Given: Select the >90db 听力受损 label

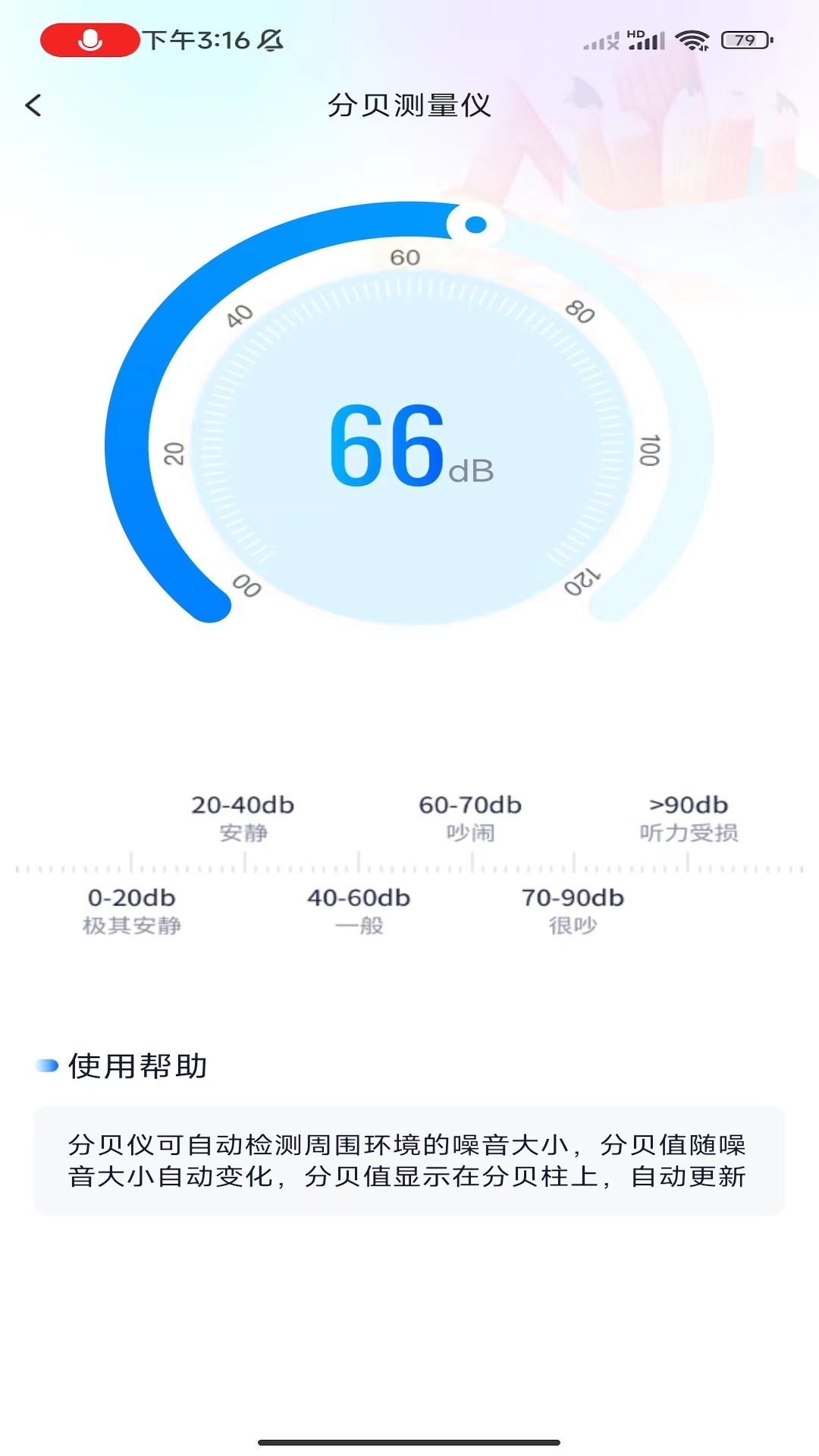Looking at the screenshot, I should (x=690, y=817).
